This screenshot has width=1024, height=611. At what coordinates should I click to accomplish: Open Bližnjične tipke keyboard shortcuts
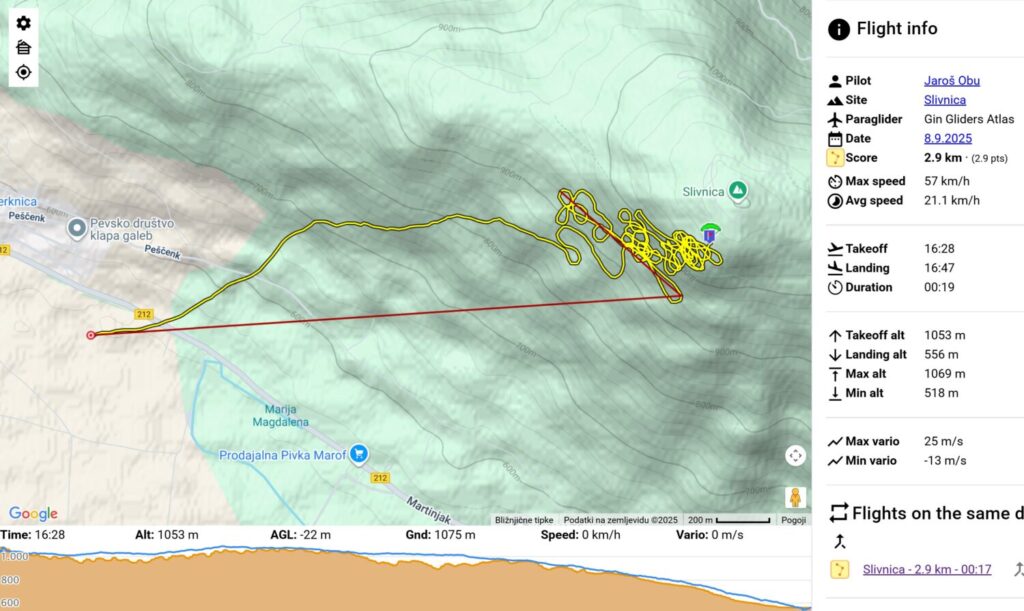[524, 520]
